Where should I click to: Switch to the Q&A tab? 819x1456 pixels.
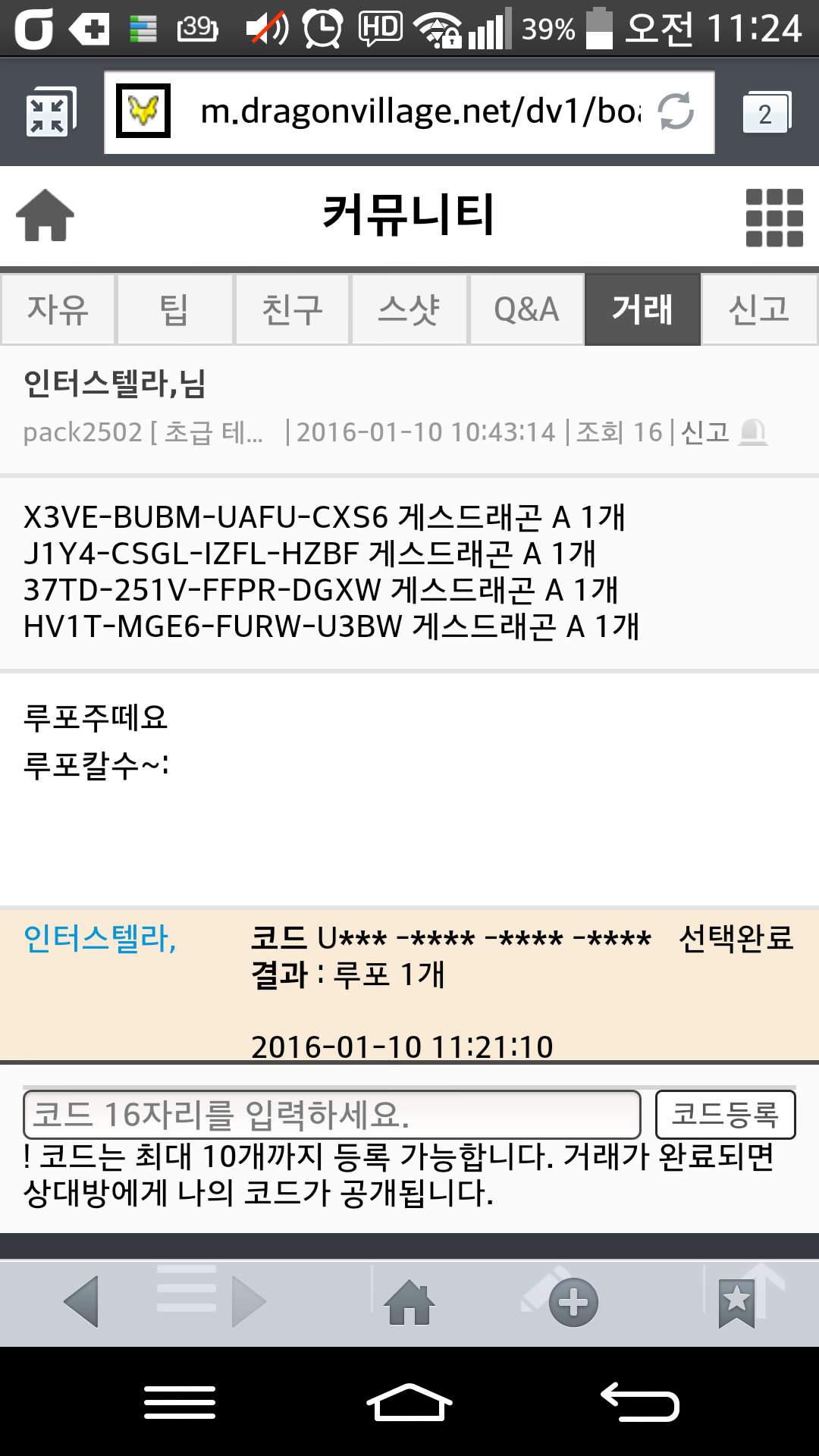tap(526, 309)
